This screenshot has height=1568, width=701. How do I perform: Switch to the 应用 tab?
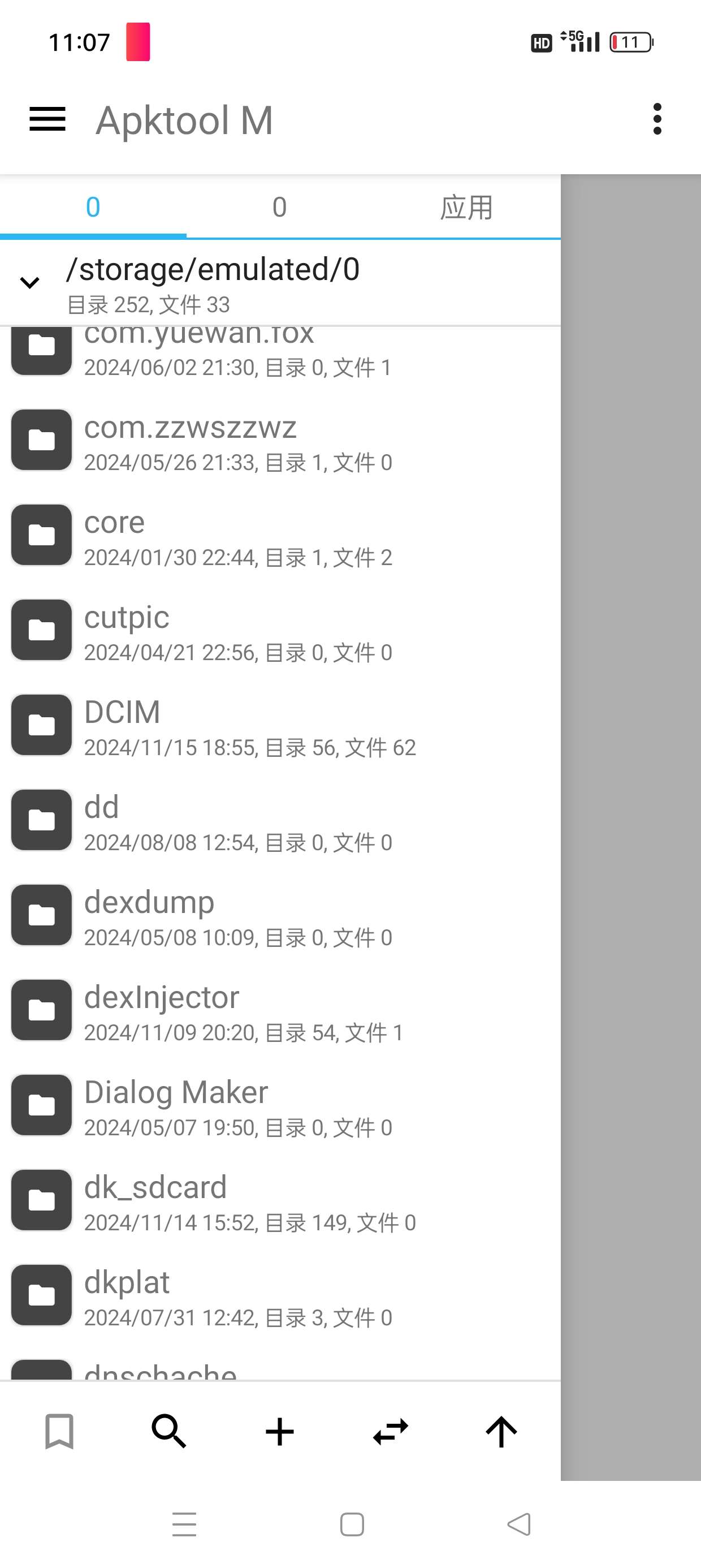click(466, 208)
